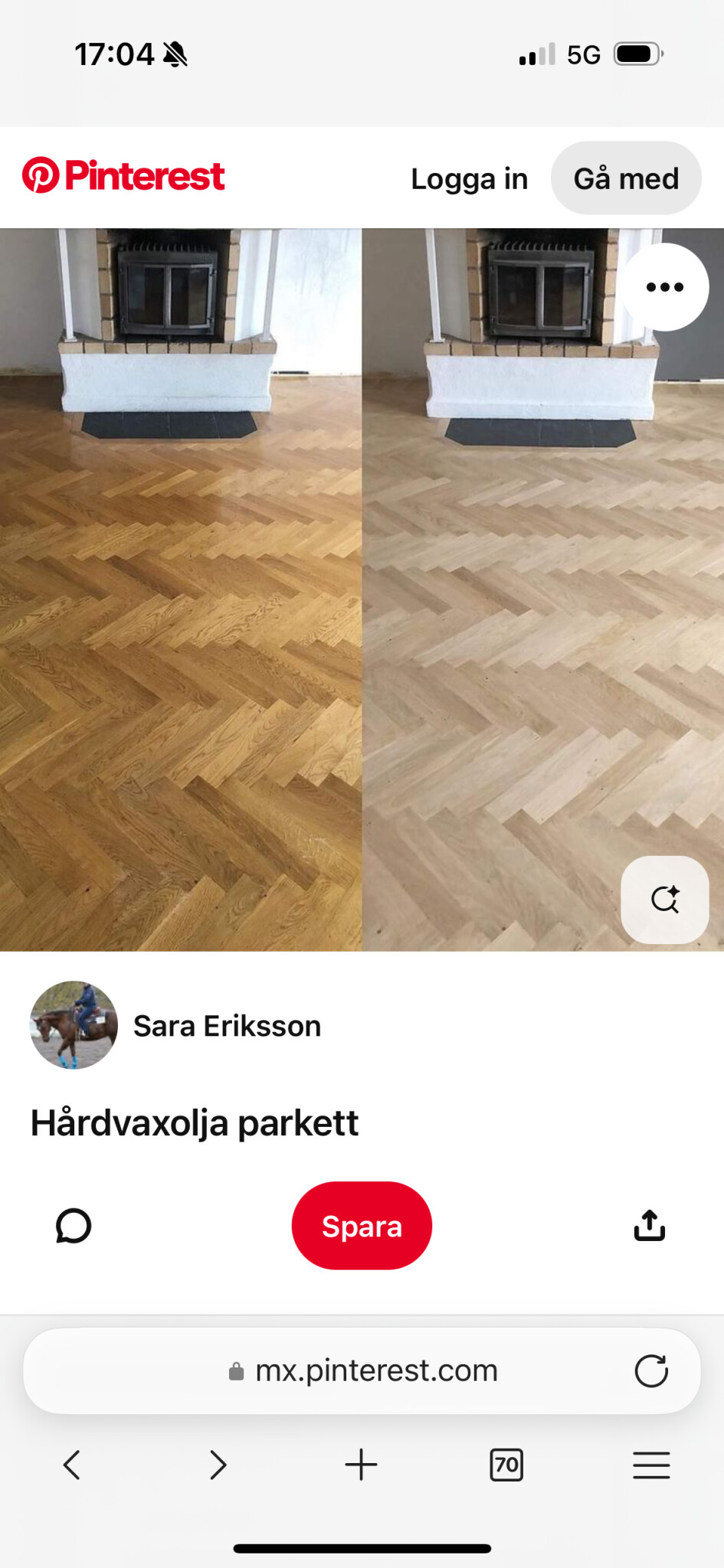Go to the Pinterest home logo
Screen dimensions: 724x1568
pos(123,176)
